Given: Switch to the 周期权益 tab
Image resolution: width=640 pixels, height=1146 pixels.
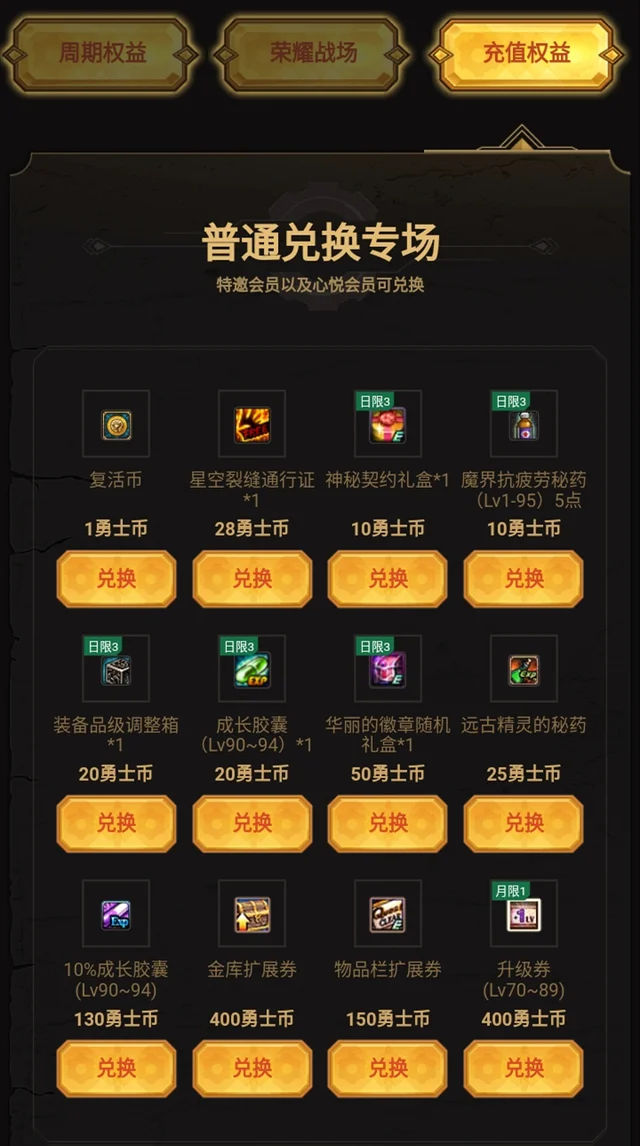Looking at the screenshot, I should tap(102, 54).
